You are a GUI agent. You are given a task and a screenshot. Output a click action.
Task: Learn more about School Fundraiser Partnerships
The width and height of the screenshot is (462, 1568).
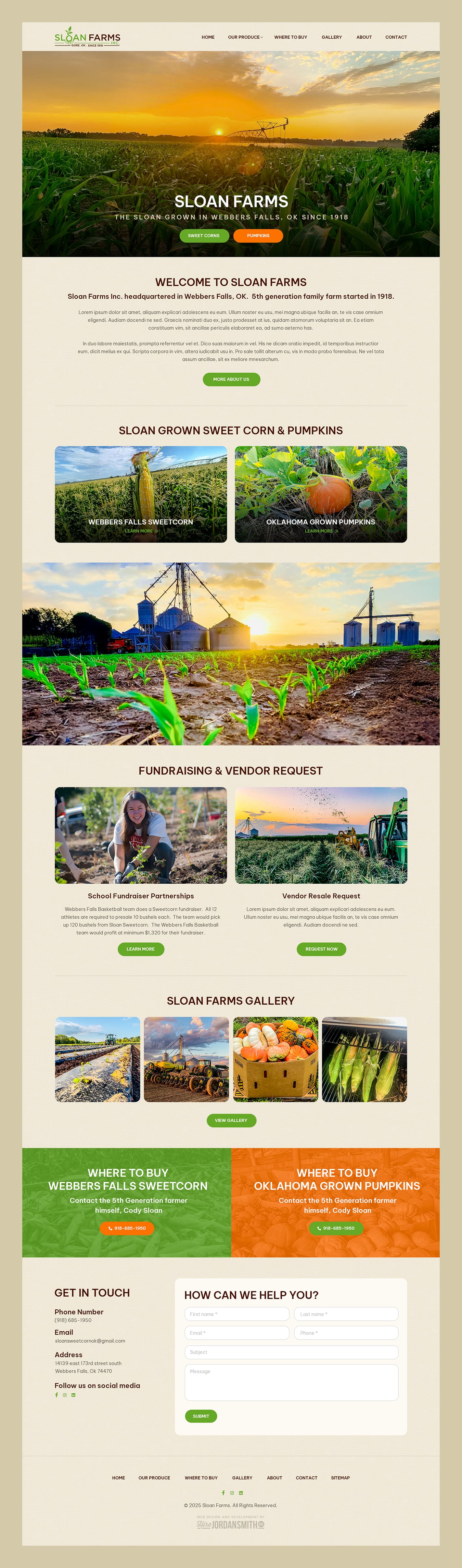(x=140, y=949)
